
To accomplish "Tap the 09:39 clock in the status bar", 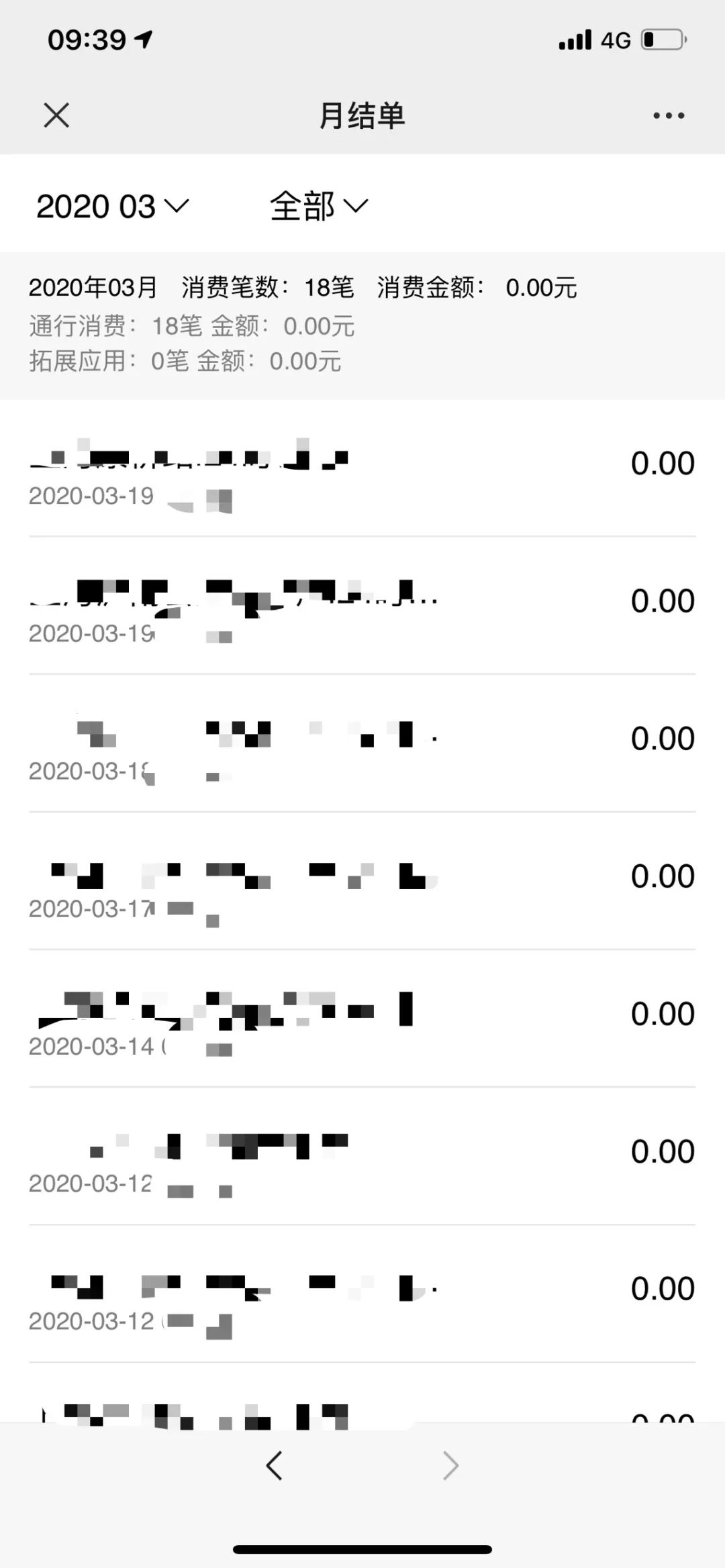I will 87,40.
